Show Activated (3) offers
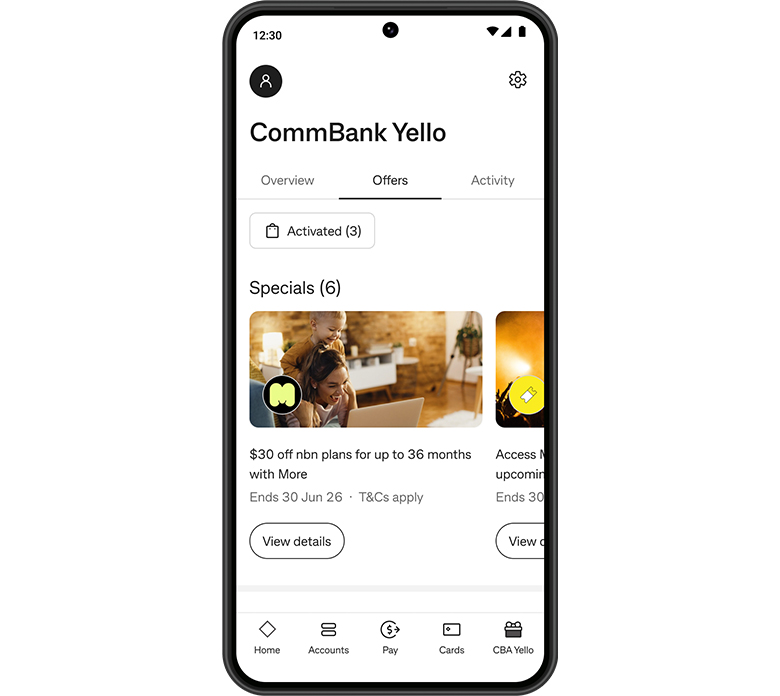 (x=312, y=231)
